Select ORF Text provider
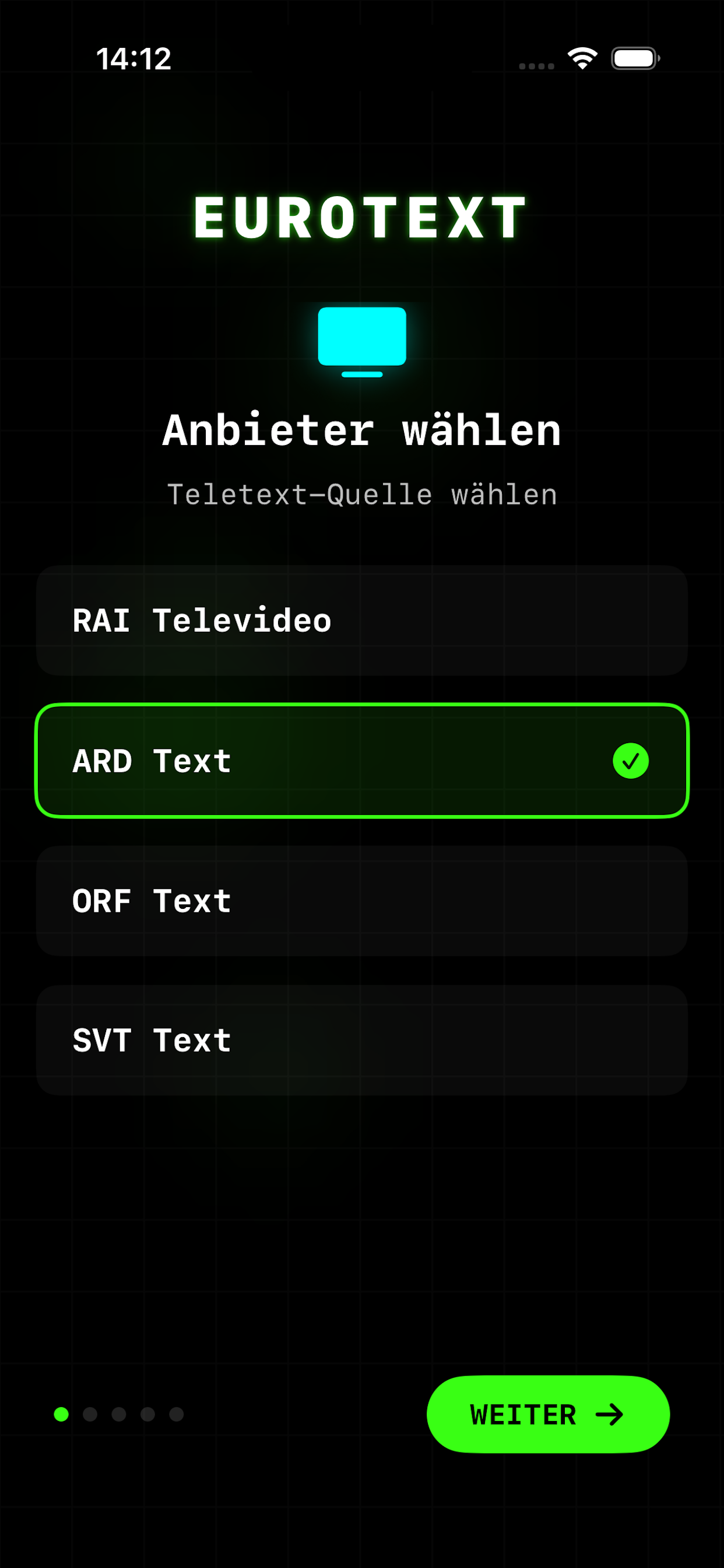The image size is (724, 1568). pyautogui.click(x=362, y=900)
